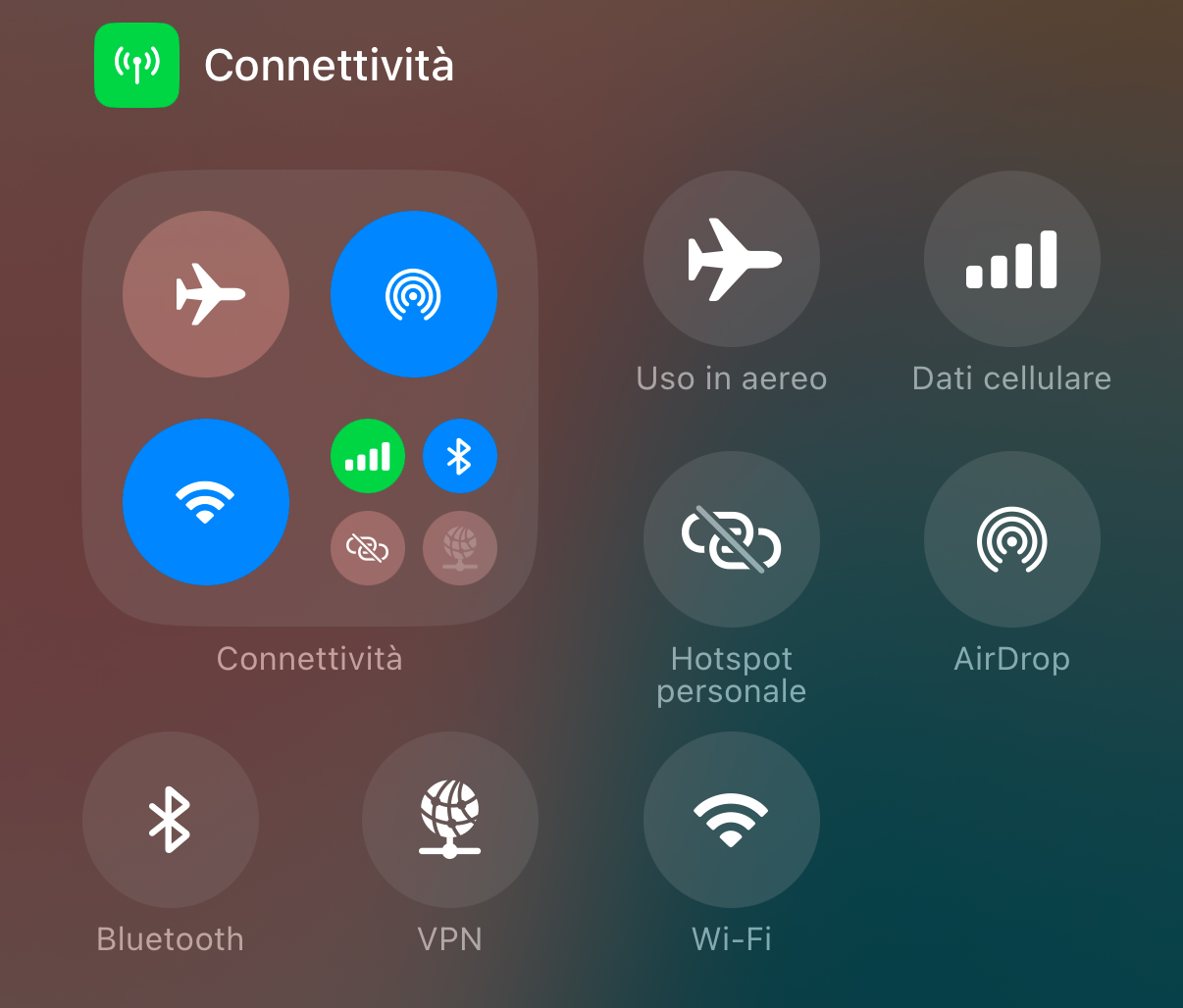Screen dimensions: 1183x1008
Task: Pick the VPN globe control
Action: click(450, 820)
